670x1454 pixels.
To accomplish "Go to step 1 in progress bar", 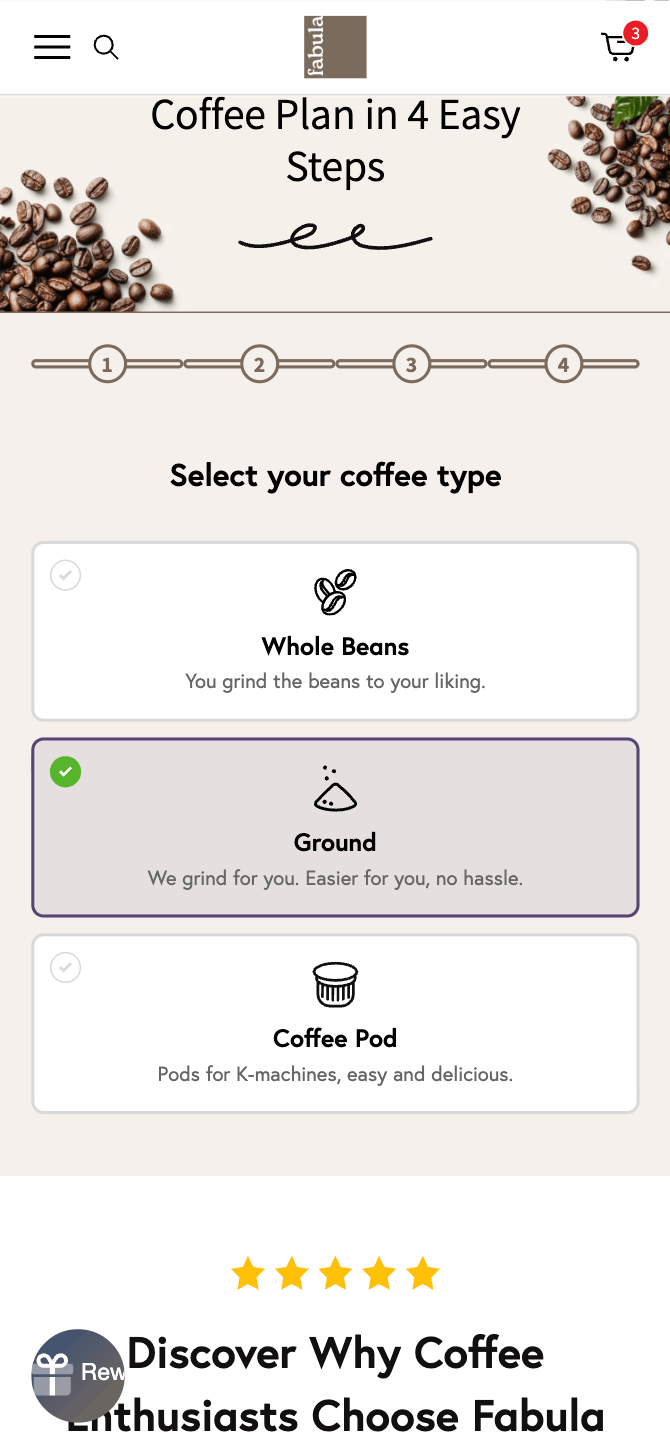I will click(x=107, y=365).
